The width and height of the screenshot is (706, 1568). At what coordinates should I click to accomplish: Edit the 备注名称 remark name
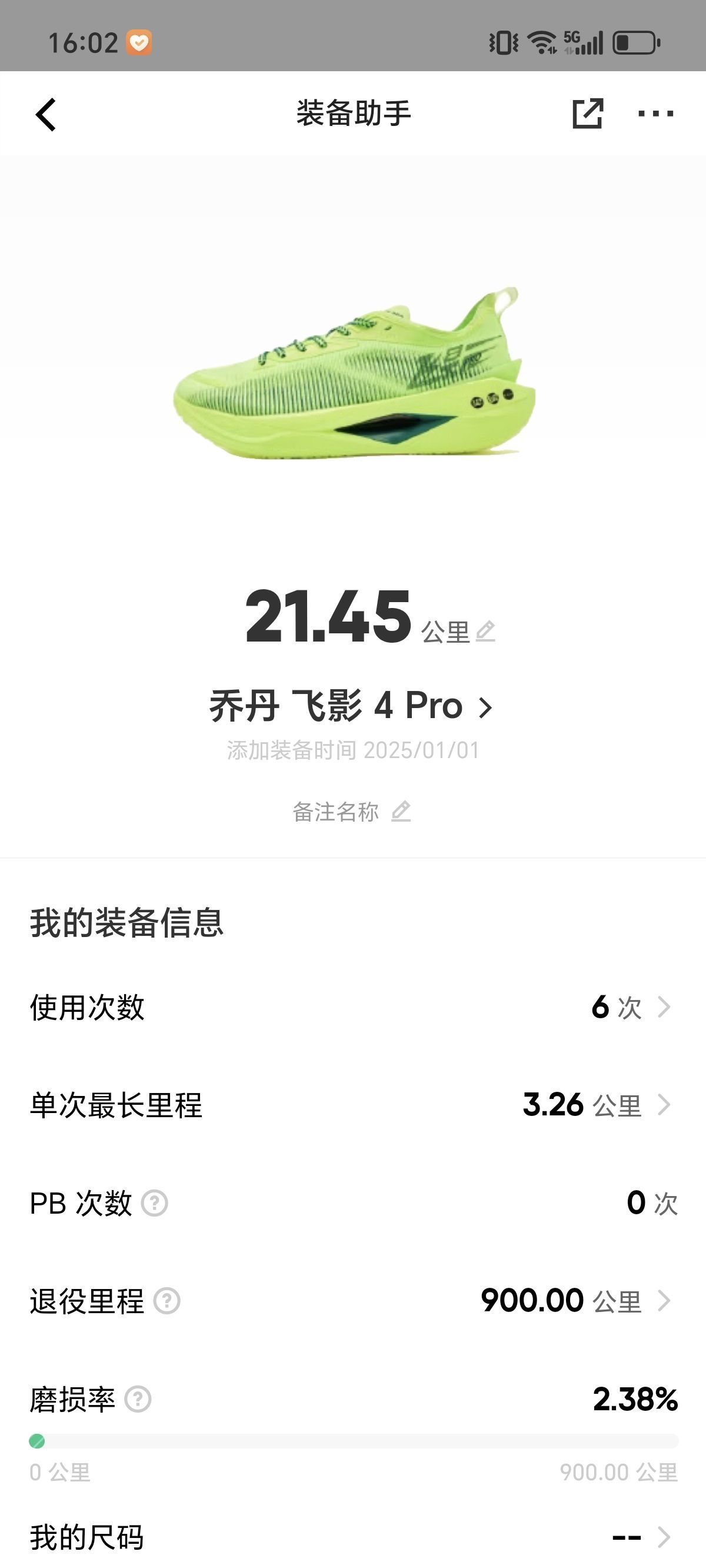[x=401, y=812]
